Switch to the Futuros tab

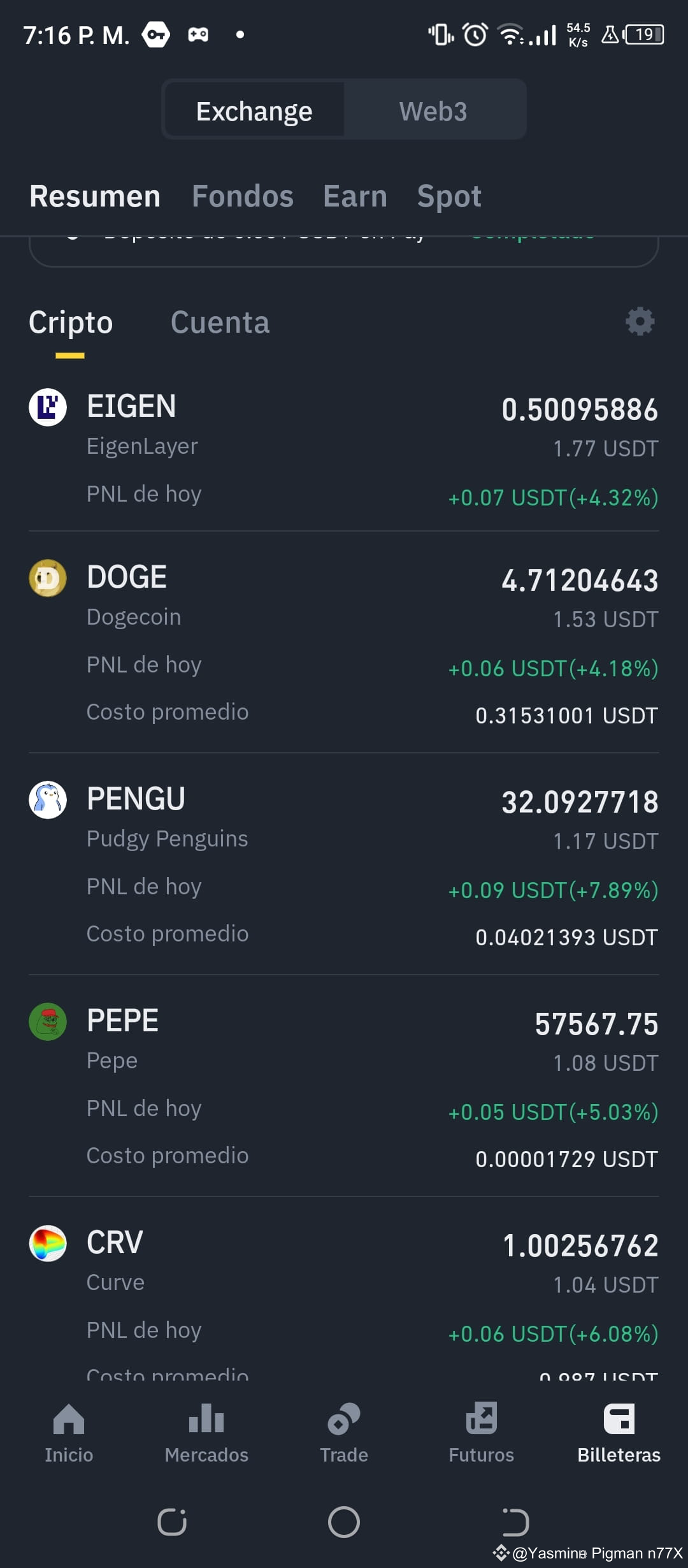click(x=482, y=1434)
